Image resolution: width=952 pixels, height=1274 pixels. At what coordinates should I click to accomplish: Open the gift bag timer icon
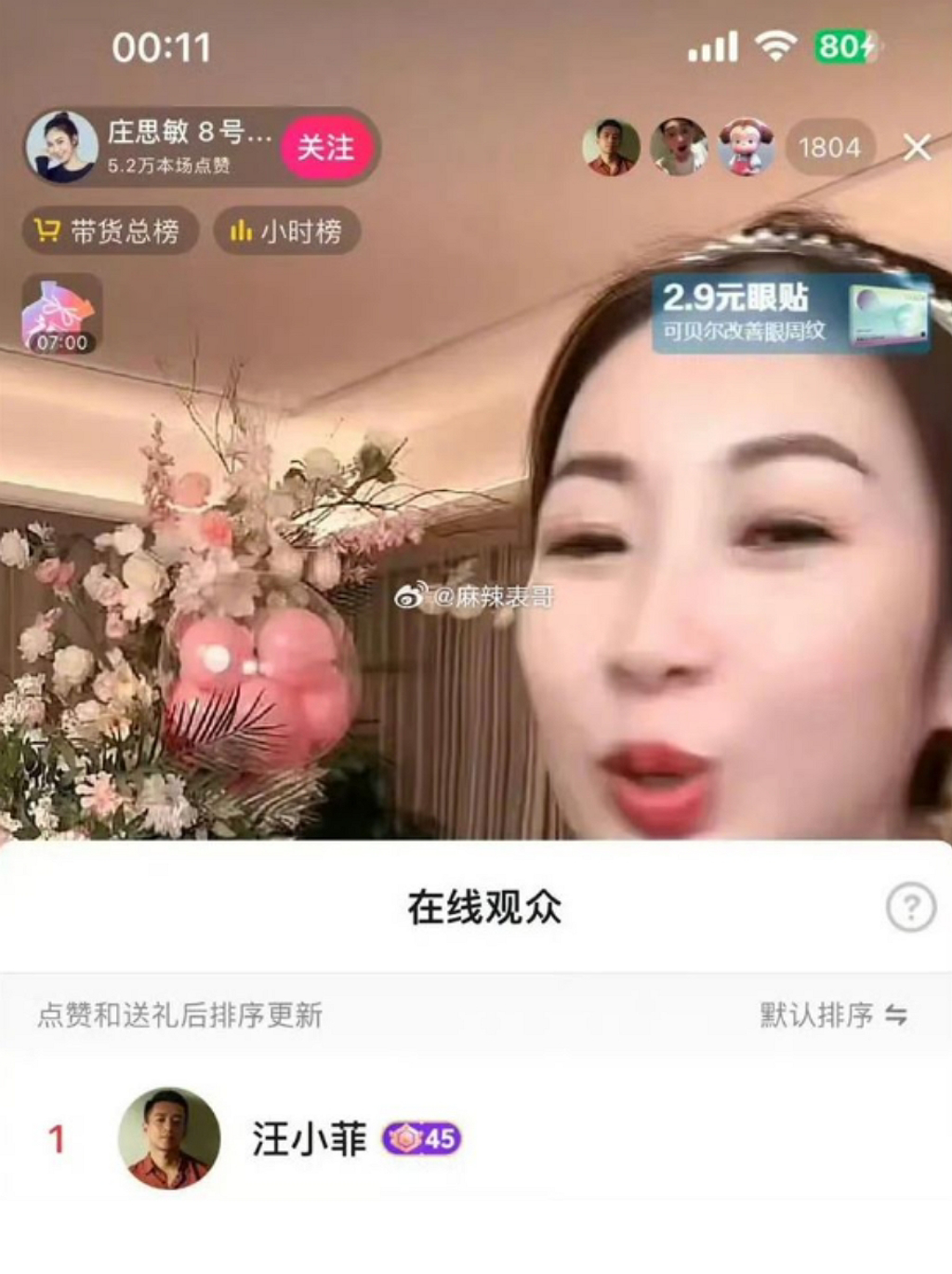pos(61,314)
